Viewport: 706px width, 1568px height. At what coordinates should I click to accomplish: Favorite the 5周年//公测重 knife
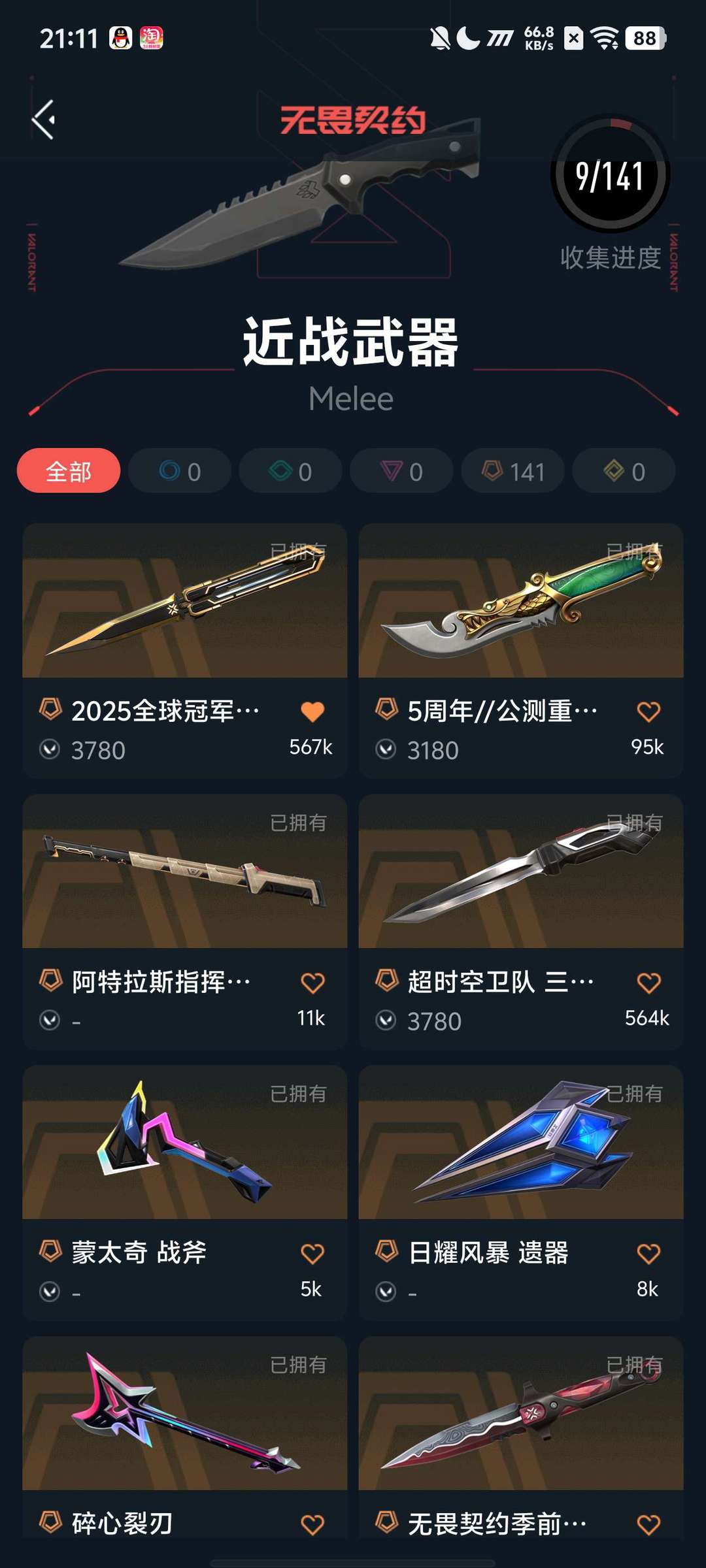(x=648, y=712)
